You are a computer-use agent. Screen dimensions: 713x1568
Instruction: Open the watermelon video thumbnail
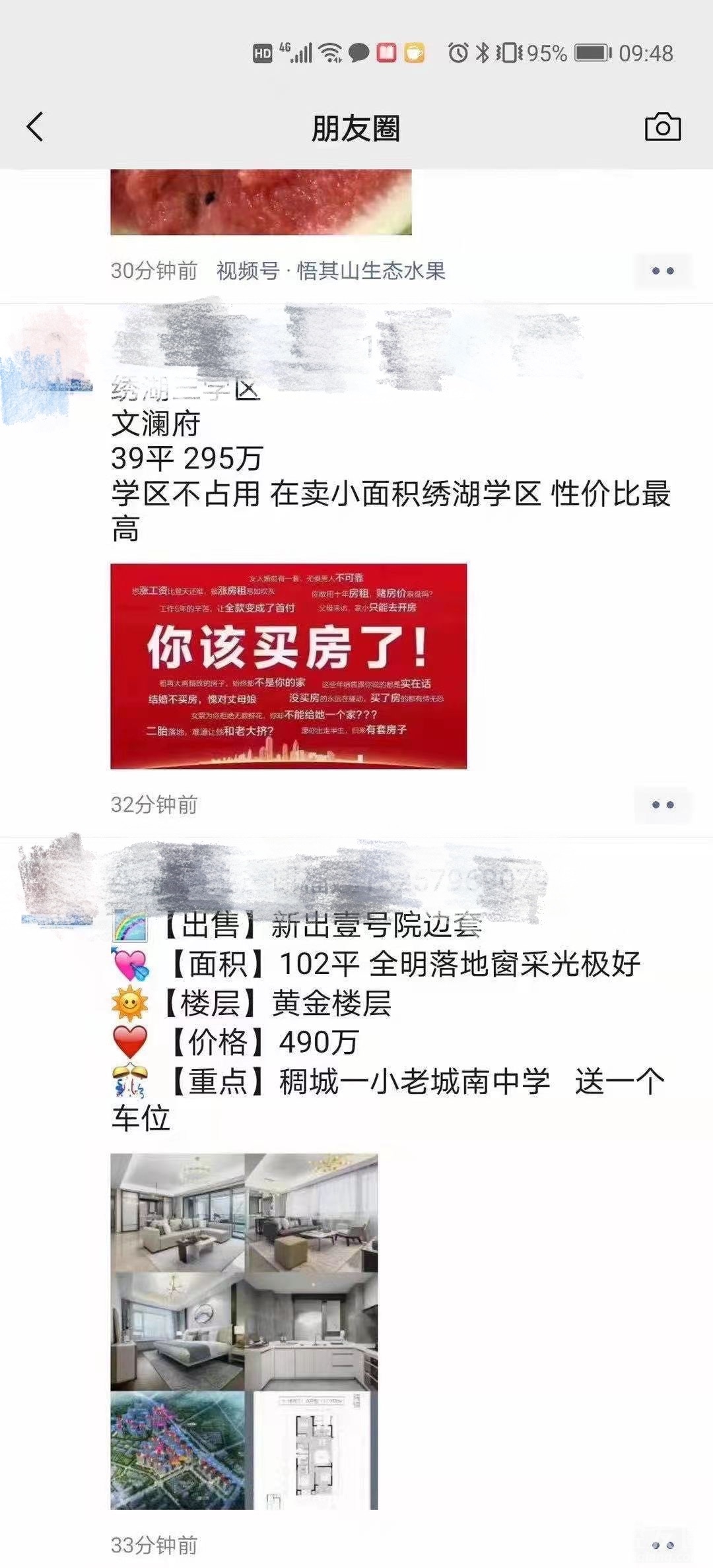pyautogui.click(x=261, y=202)
